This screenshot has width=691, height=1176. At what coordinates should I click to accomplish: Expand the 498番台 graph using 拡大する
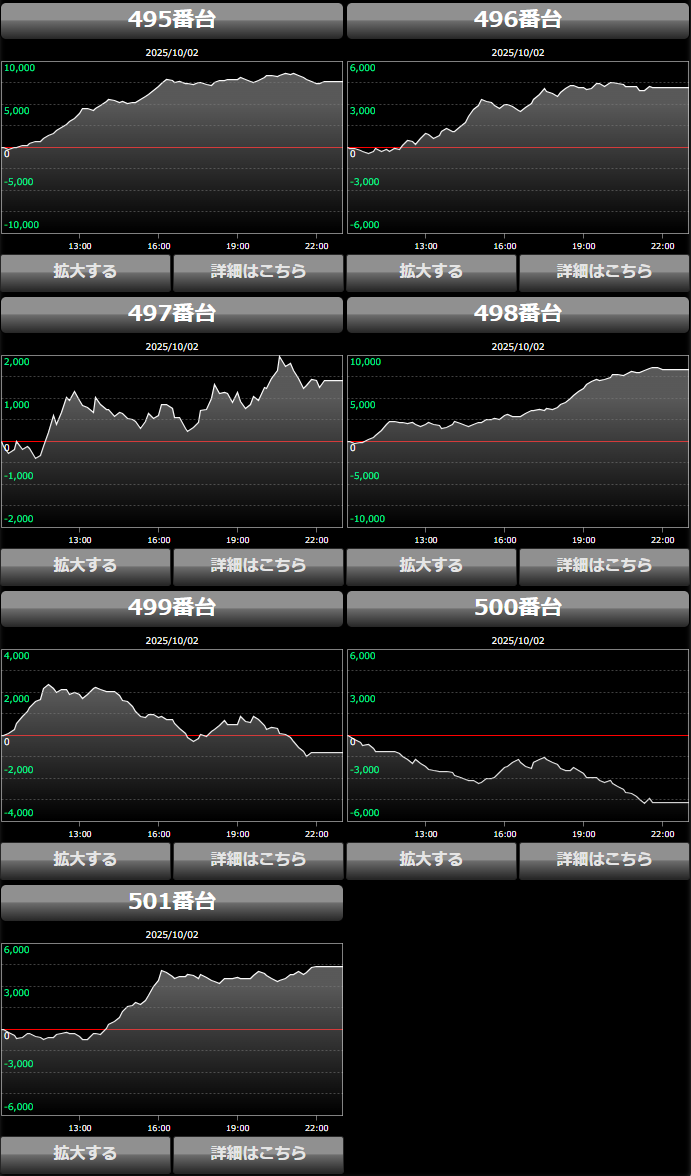(x=431, y=565)
